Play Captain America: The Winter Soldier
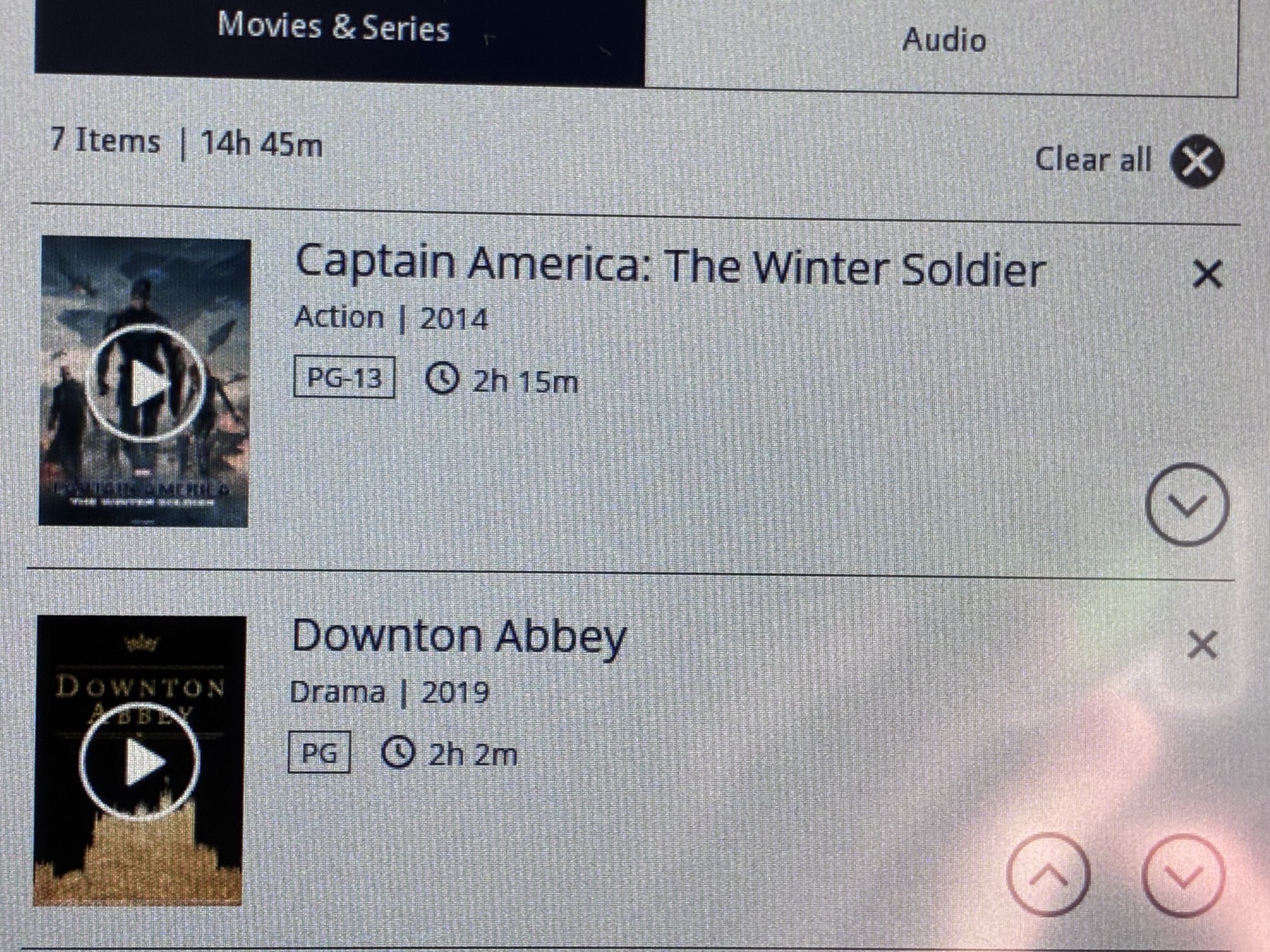 pos(146,383)
